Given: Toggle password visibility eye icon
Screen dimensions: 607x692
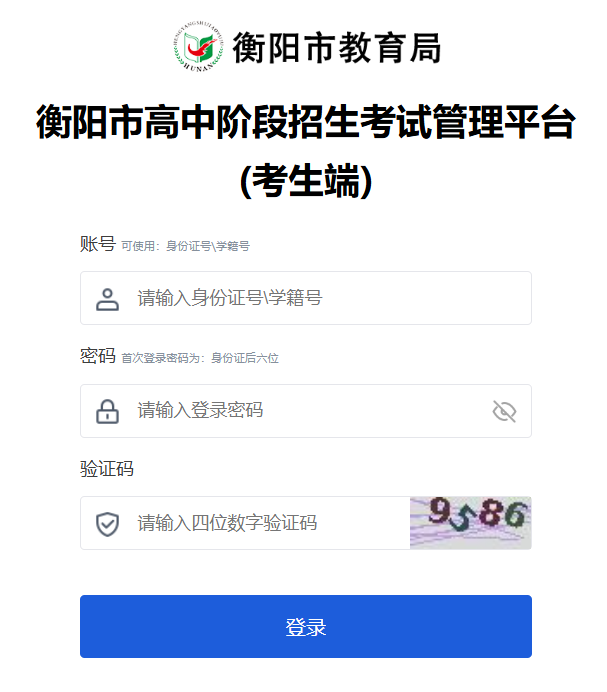Looking at the screenshot, I should pos(504,411).
